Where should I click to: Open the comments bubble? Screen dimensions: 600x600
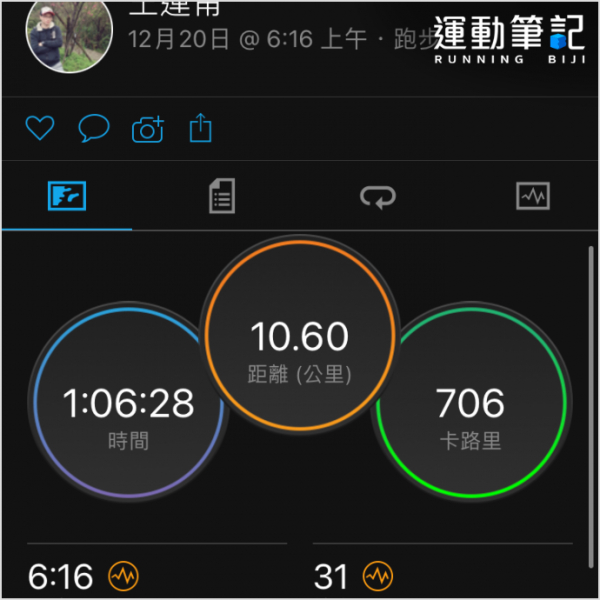click(x=93, y=128)
